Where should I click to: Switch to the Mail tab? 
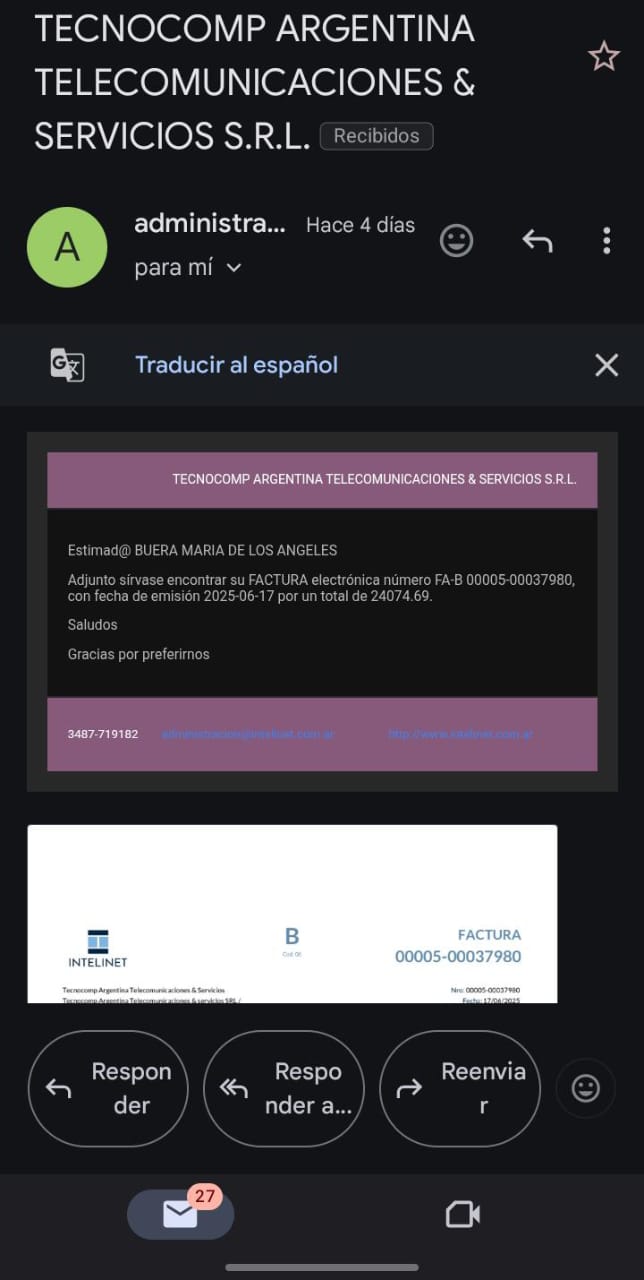(180, 1214)
